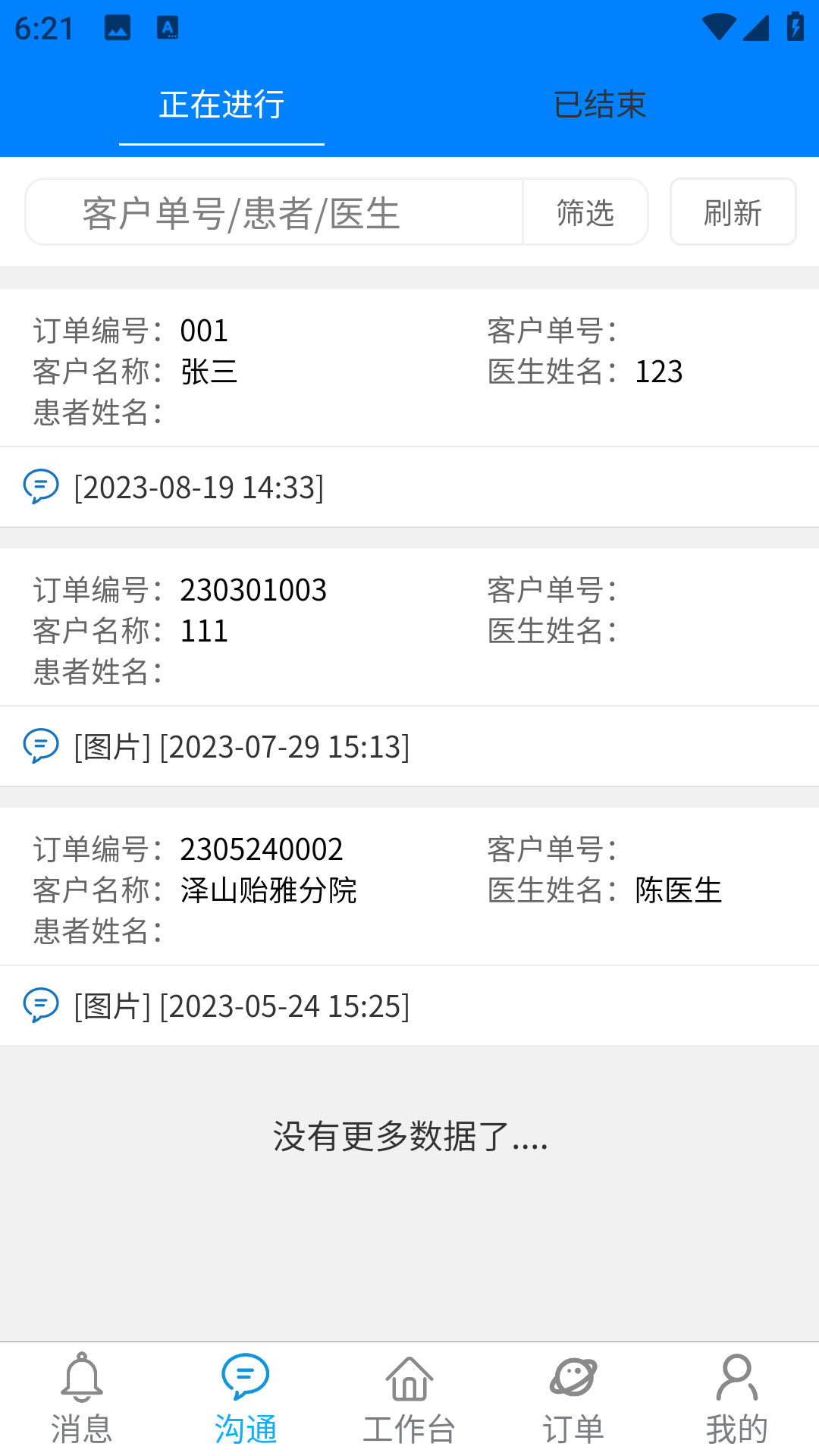Click the 客户单号/患者/医生 search field
Screen dimensions: 819x1456
[x=273, y=212]
